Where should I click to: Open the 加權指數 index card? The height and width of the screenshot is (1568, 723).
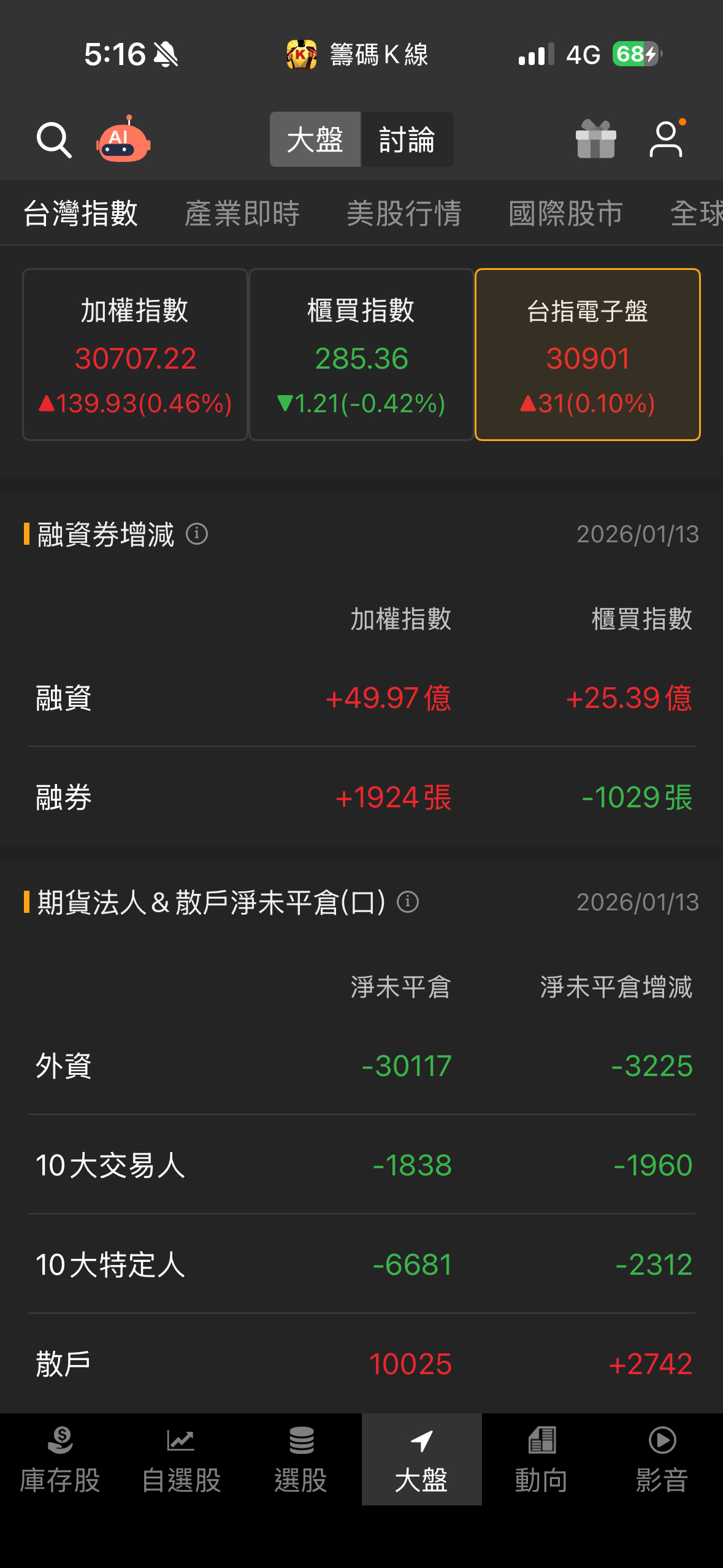(135, 355)
